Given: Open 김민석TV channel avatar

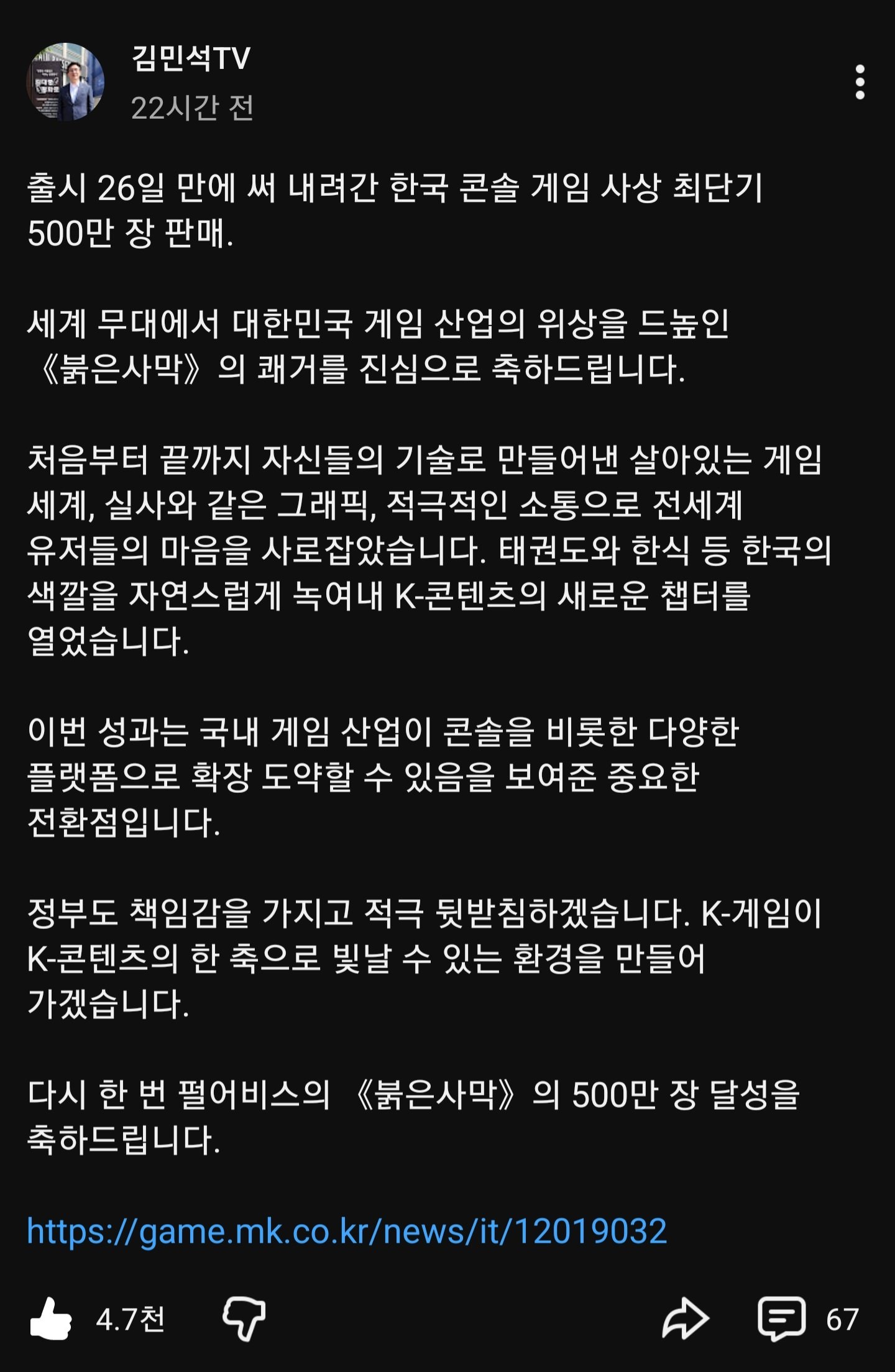Looking at the screenshot, I should 65,82.
